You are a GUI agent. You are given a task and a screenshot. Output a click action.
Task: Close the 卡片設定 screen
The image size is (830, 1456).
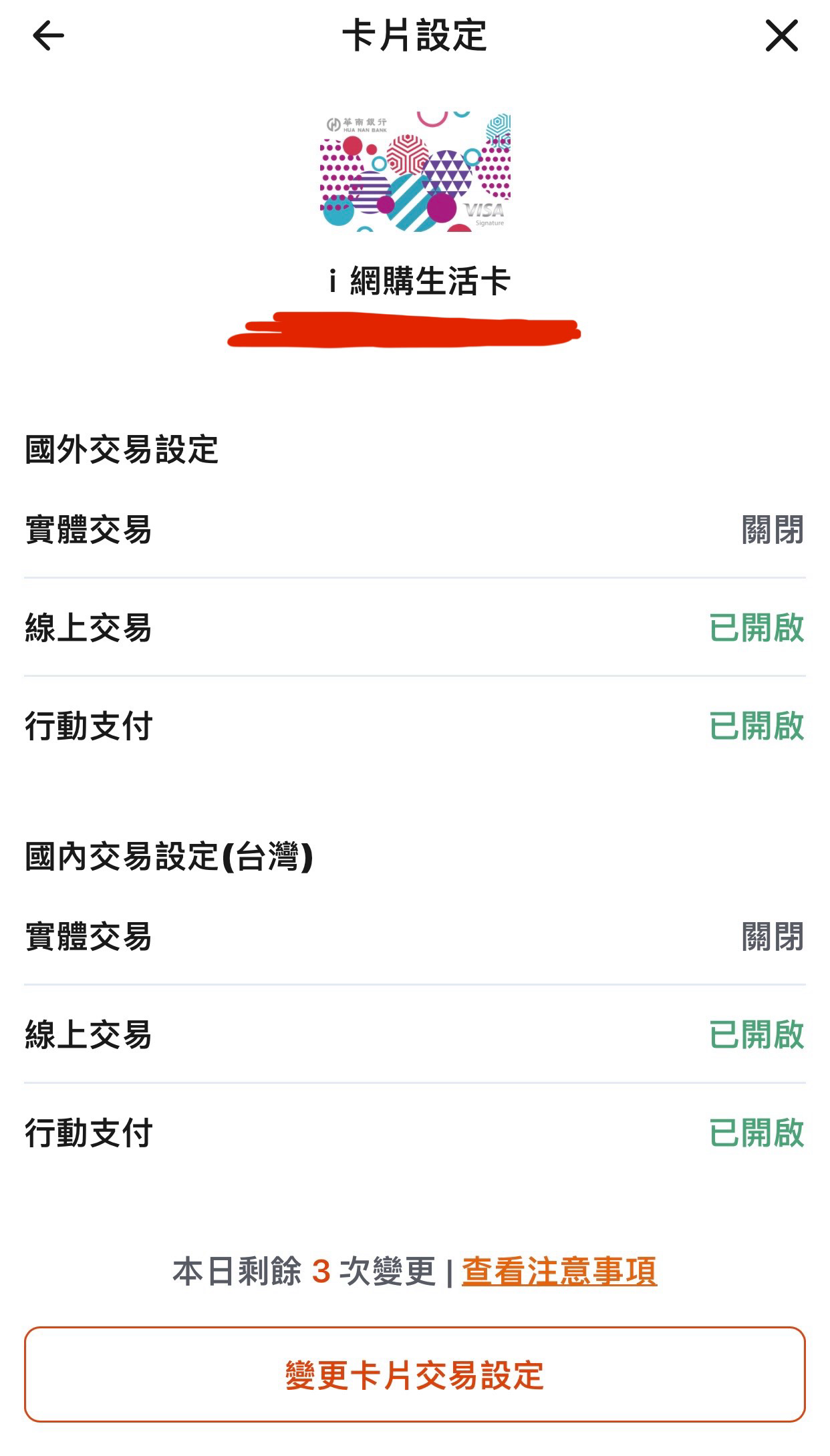(x=781, y=36)
